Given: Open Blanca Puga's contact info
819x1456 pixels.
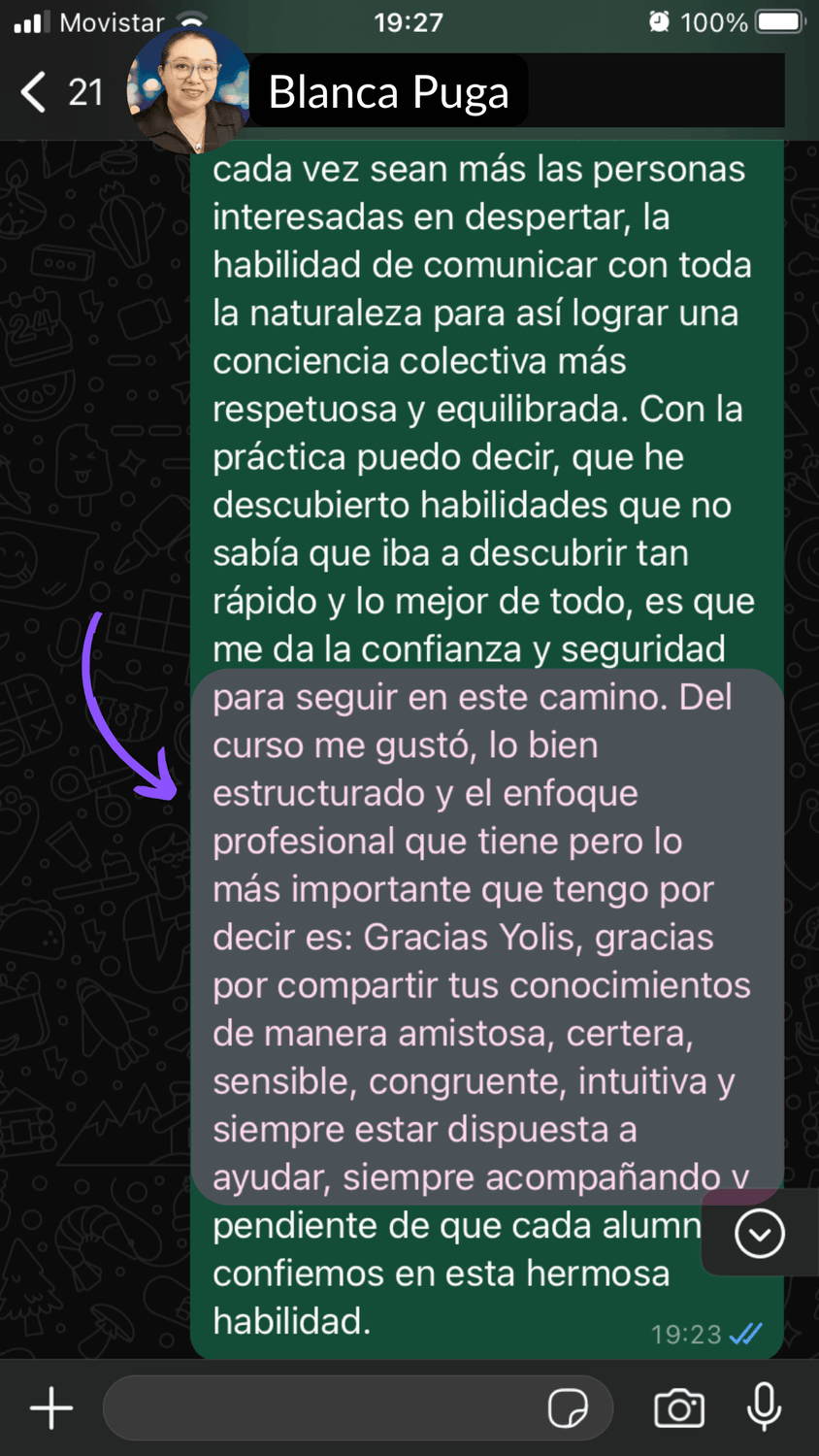Looking at the screenshot, I should coord(388,92).
